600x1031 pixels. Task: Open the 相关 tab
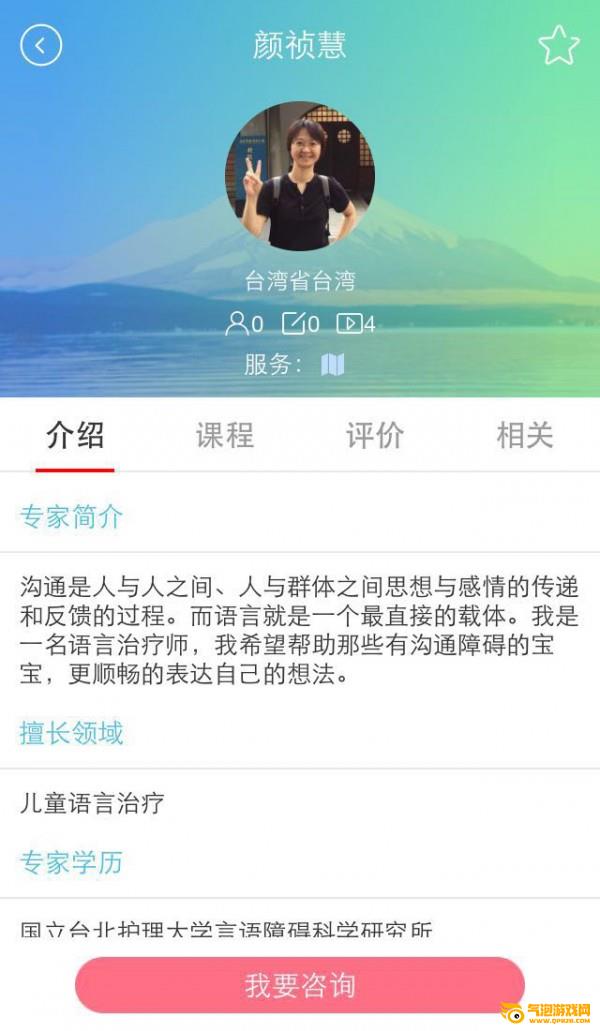524,435
